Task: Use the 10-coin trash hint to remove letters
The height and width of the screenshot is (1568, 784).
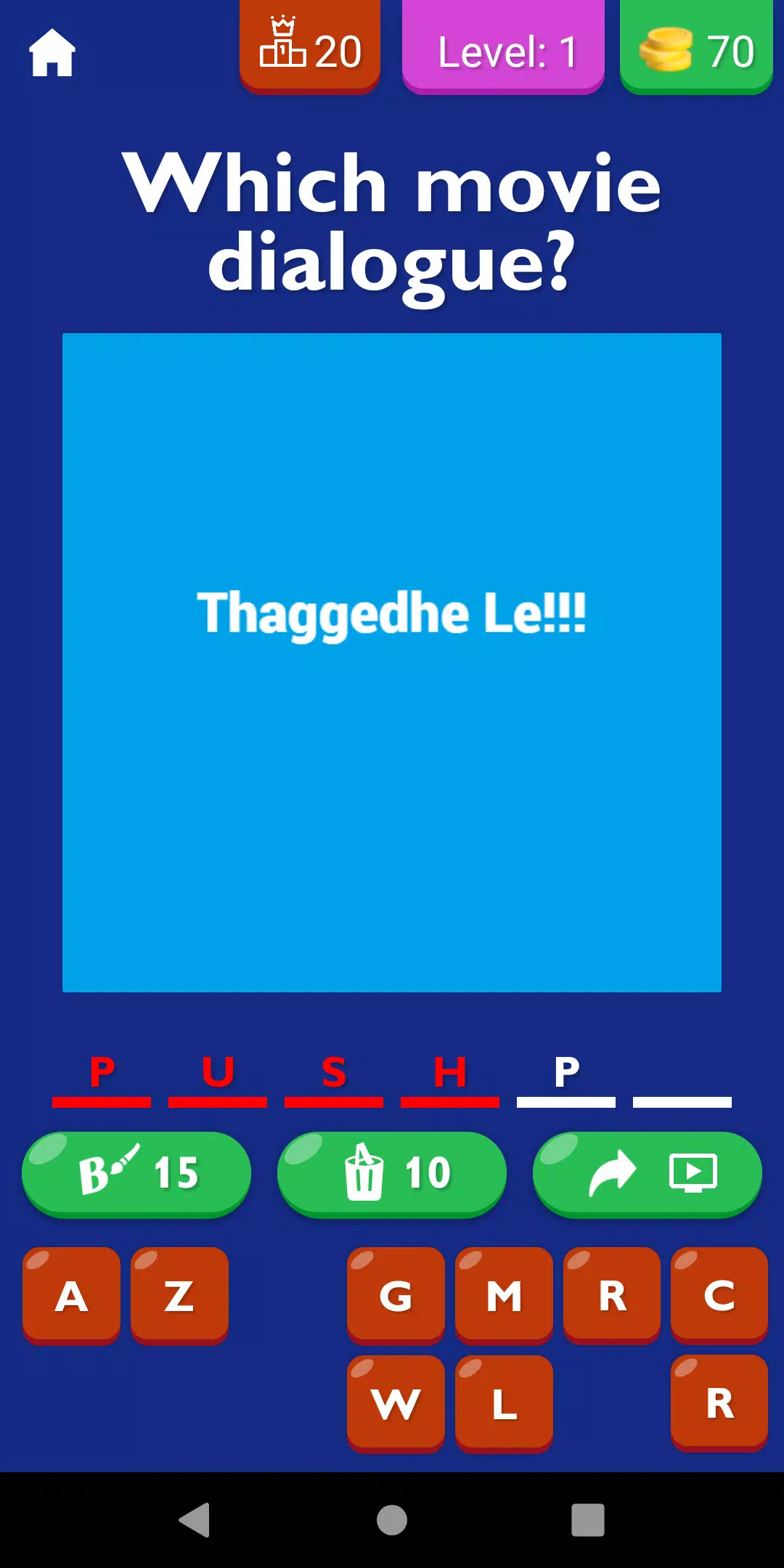Action: [391, 1172]
